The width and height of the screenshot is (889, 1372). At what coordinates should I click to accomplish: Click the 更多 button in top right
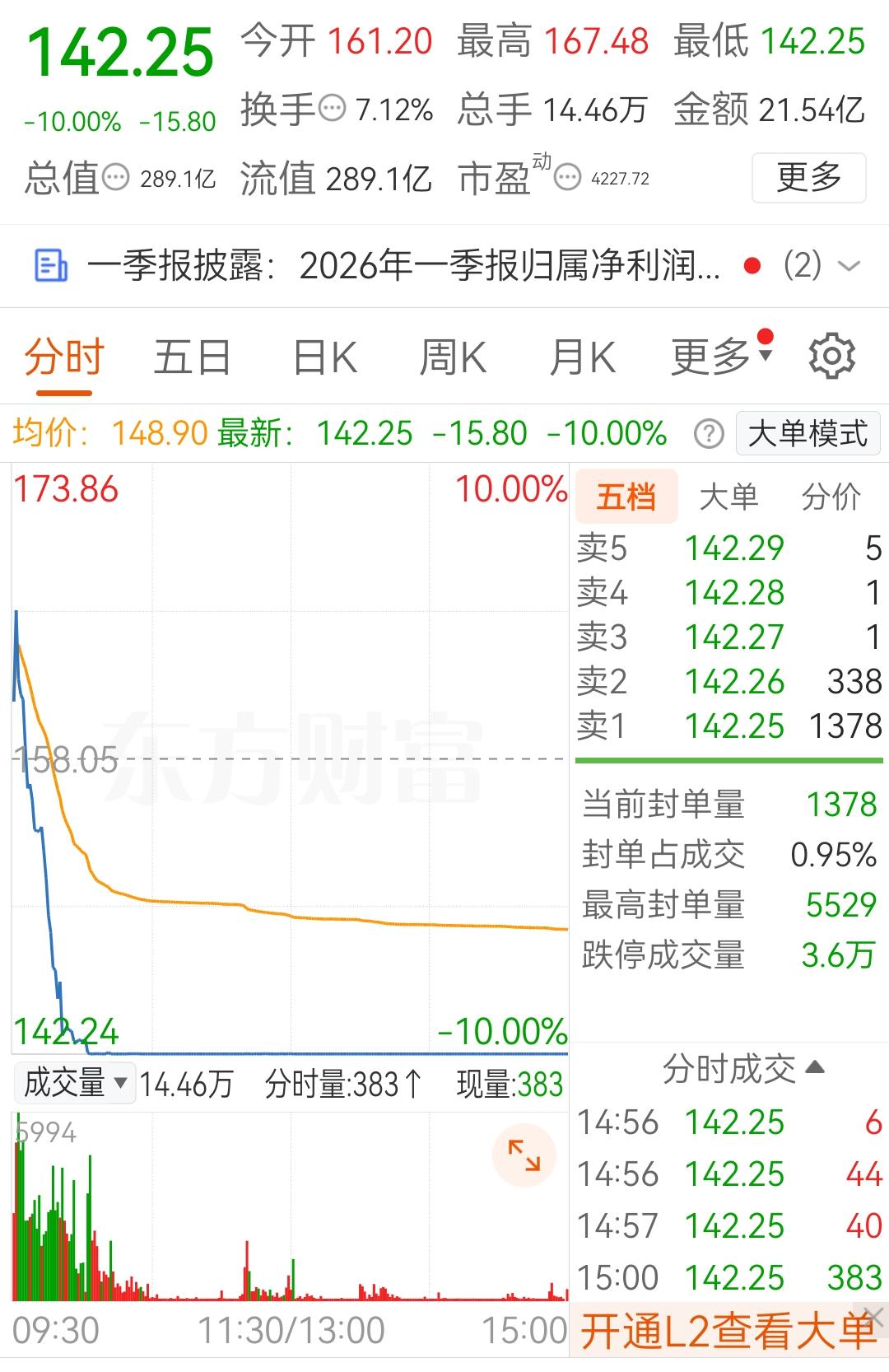coord(808,175)
